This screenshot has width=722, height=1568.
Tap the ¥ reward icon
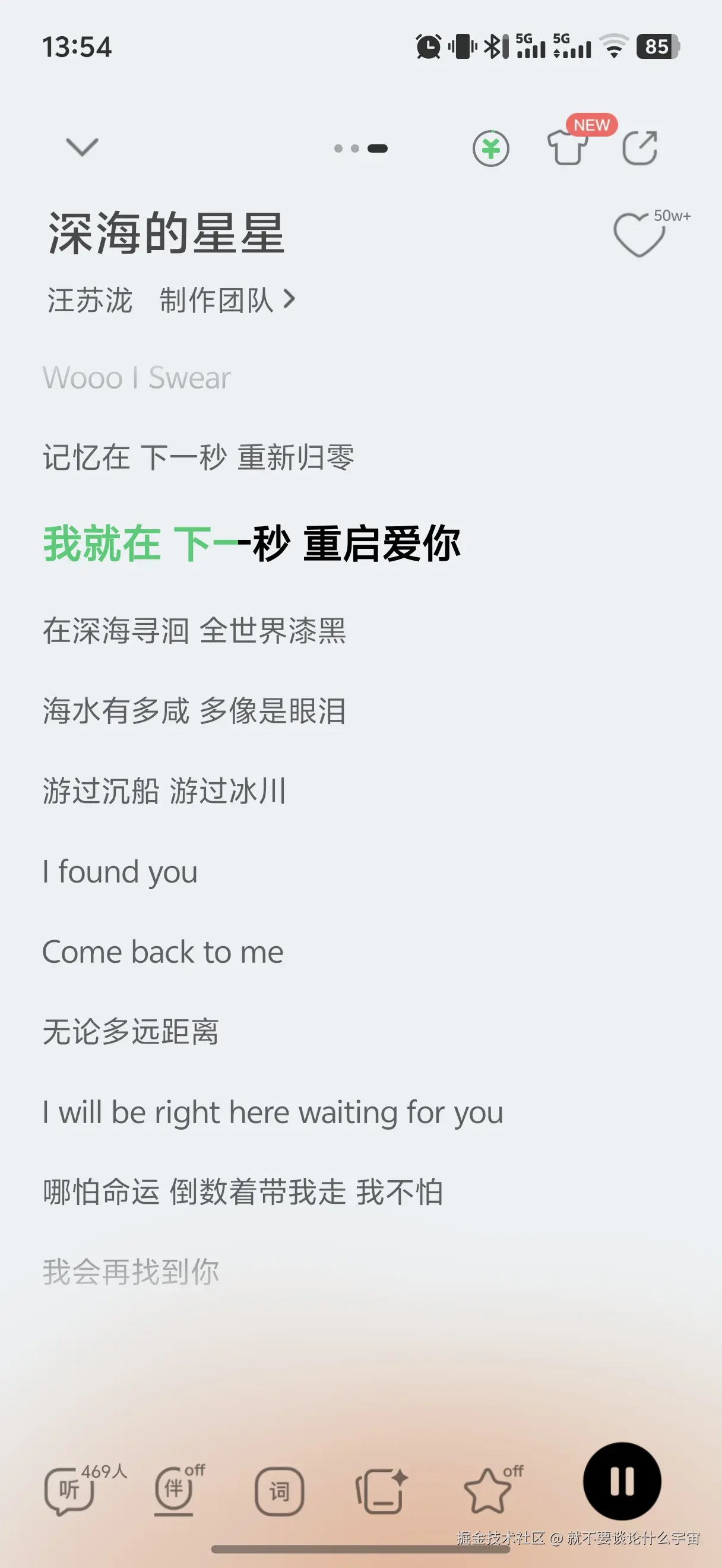point(490,148)
